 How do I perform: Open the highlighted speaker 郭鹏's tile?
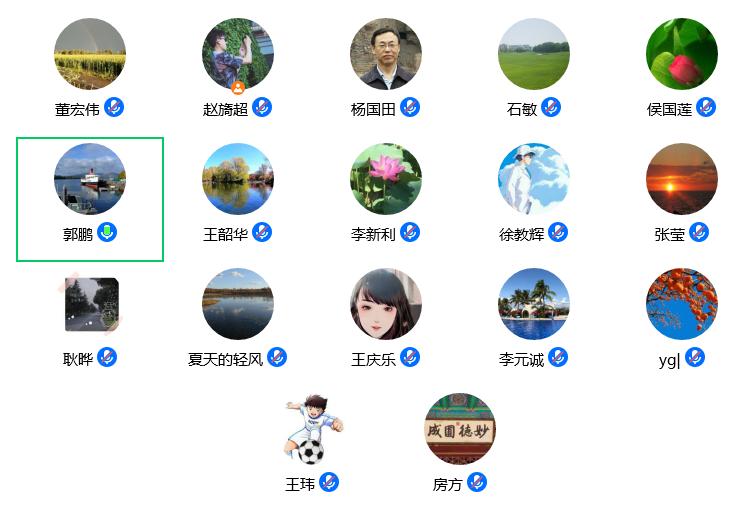pyautogui.click(x=90, y=179)
